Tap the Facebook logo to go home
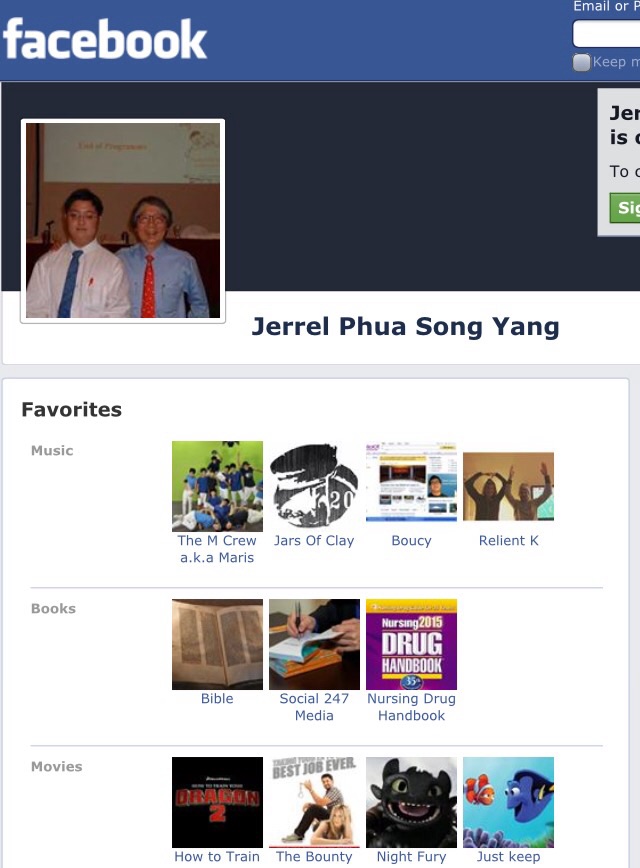Viewport: 640px width, 868px height. pos(105,40)
